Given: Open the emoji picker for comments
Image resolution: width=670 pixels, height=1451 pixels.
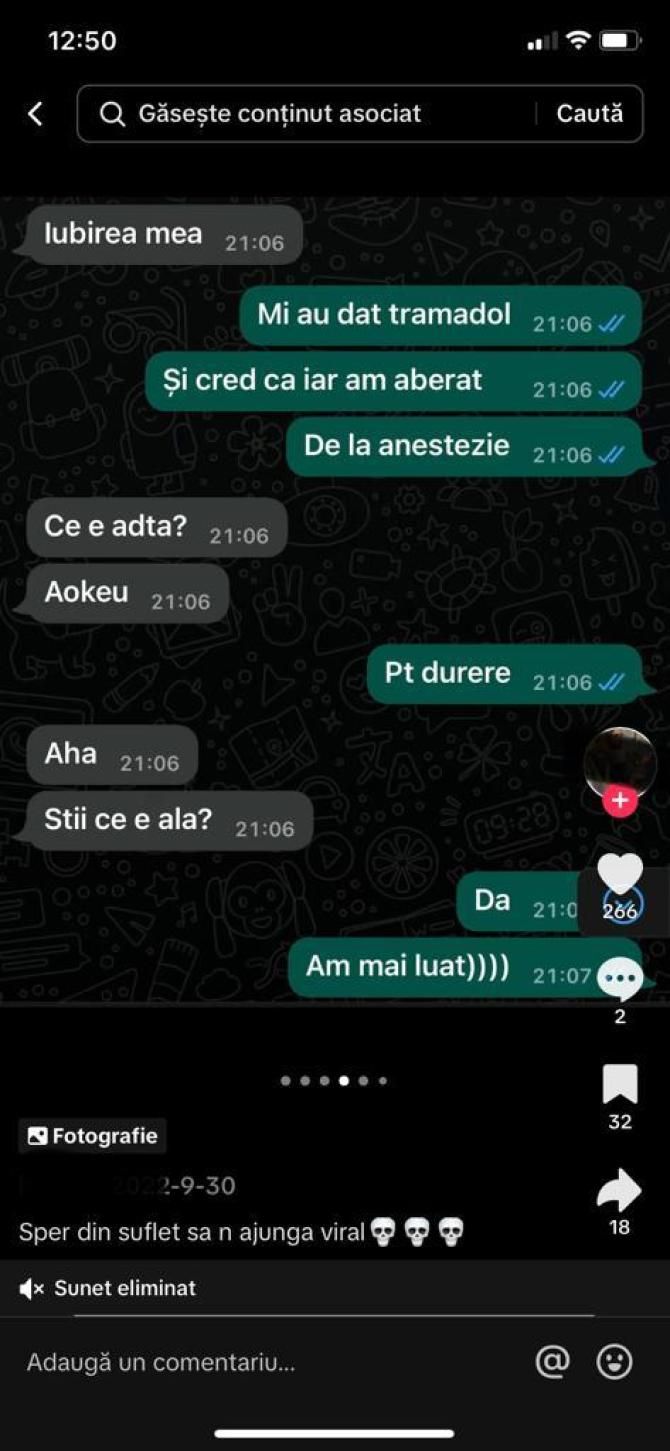Looking at the screenshot, I should click(x=614, y=1361).
